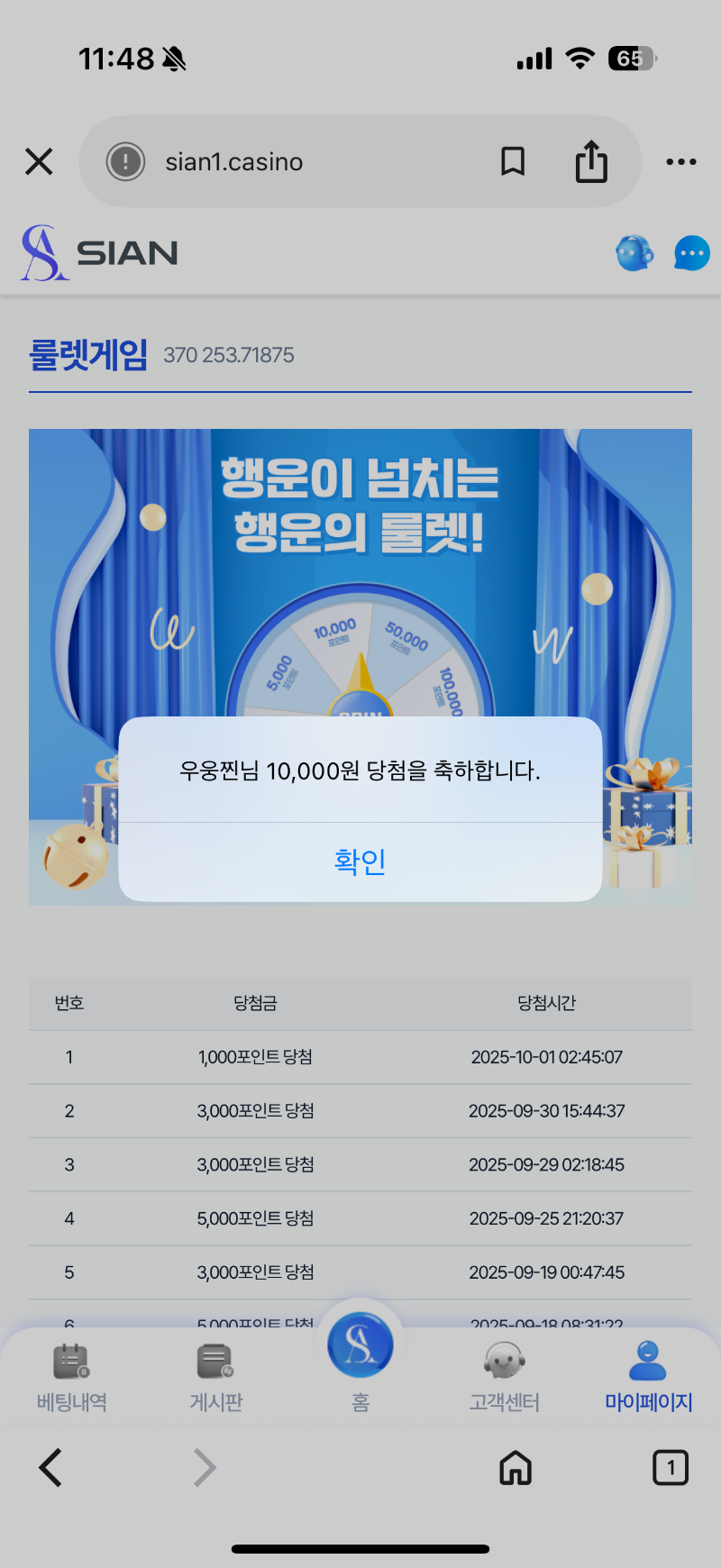Open the browser home page
Screen dimensions: 721x1568
pos(516,1468)
